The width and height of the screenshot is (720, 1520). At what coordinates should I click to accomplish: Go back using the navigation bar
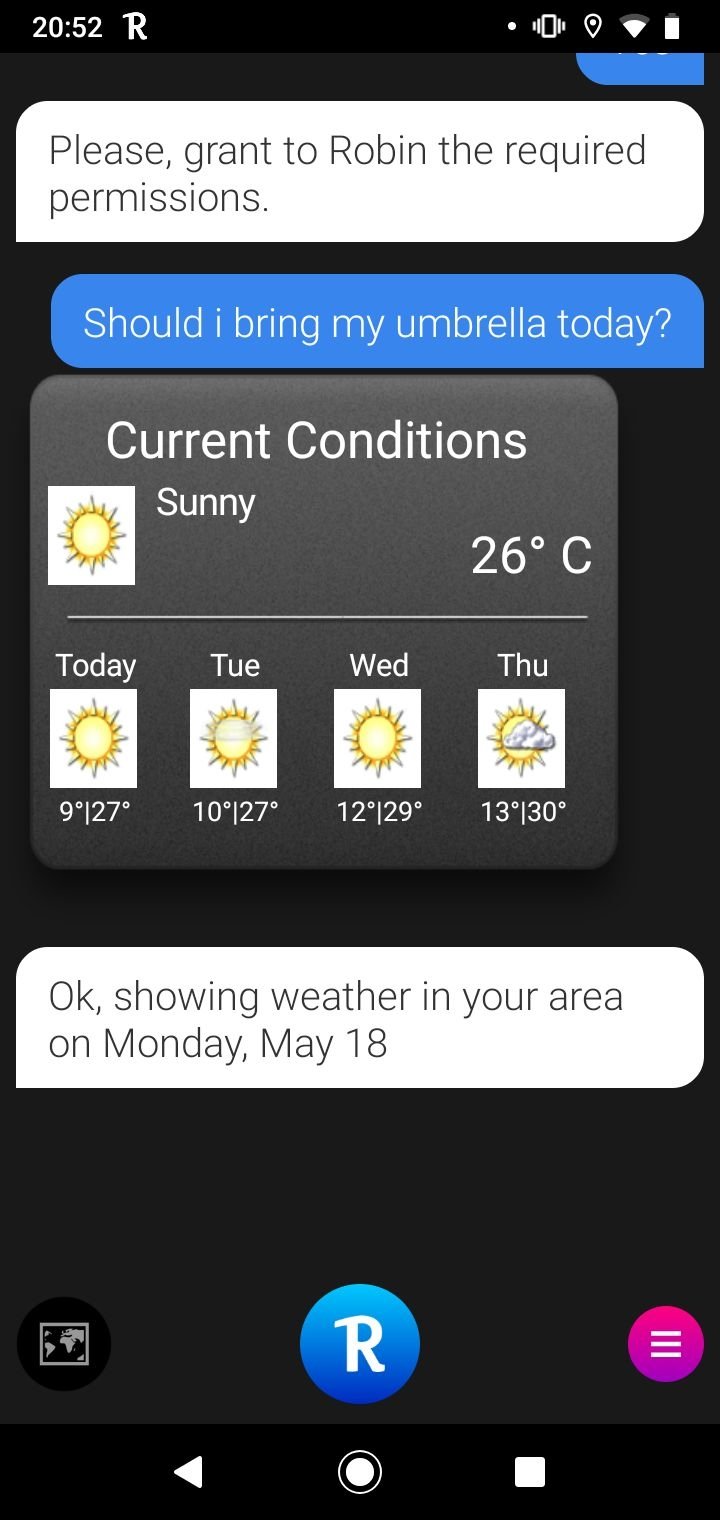(188, 1471)
